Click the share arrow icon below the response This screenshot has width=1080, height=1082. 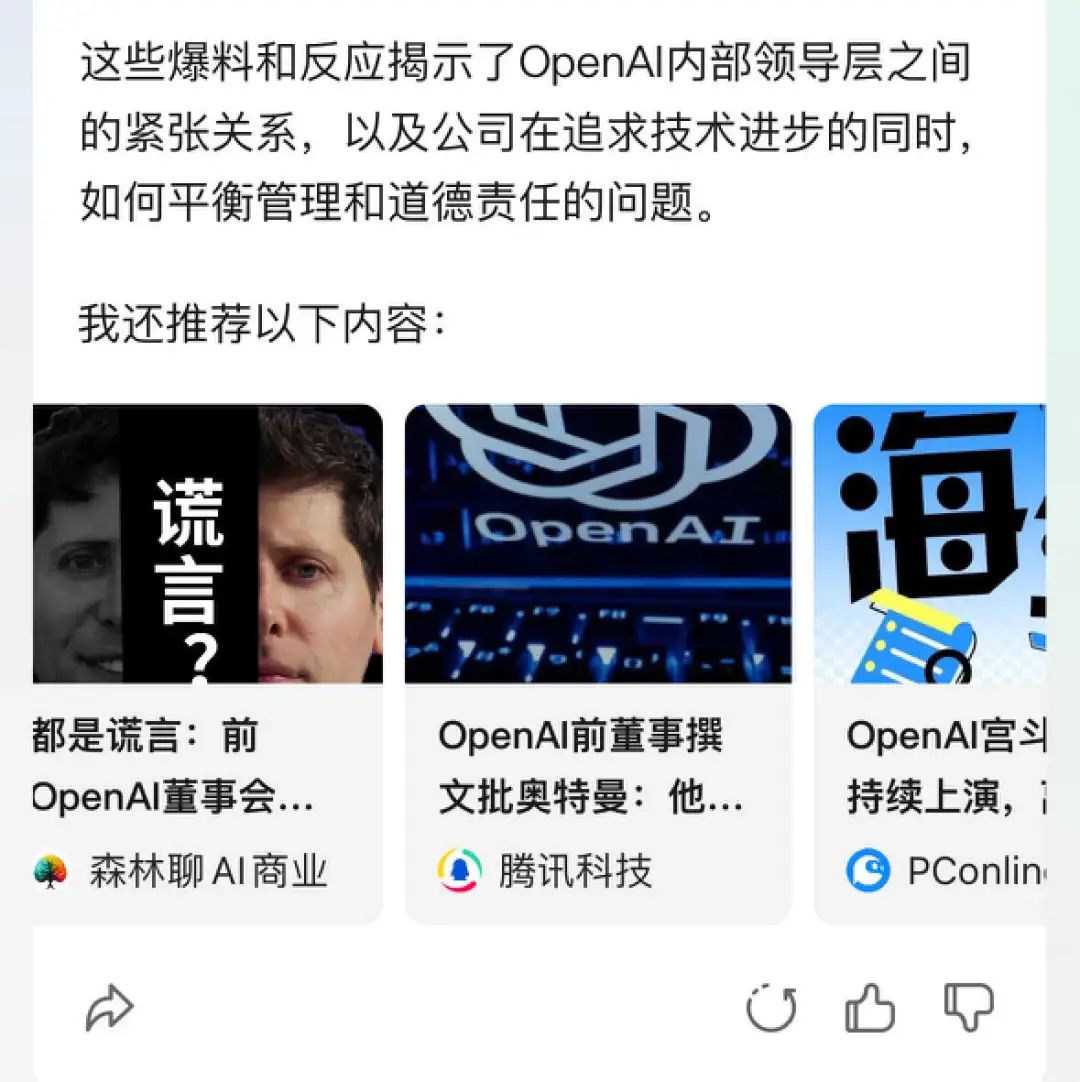(x=110, y=1009)
